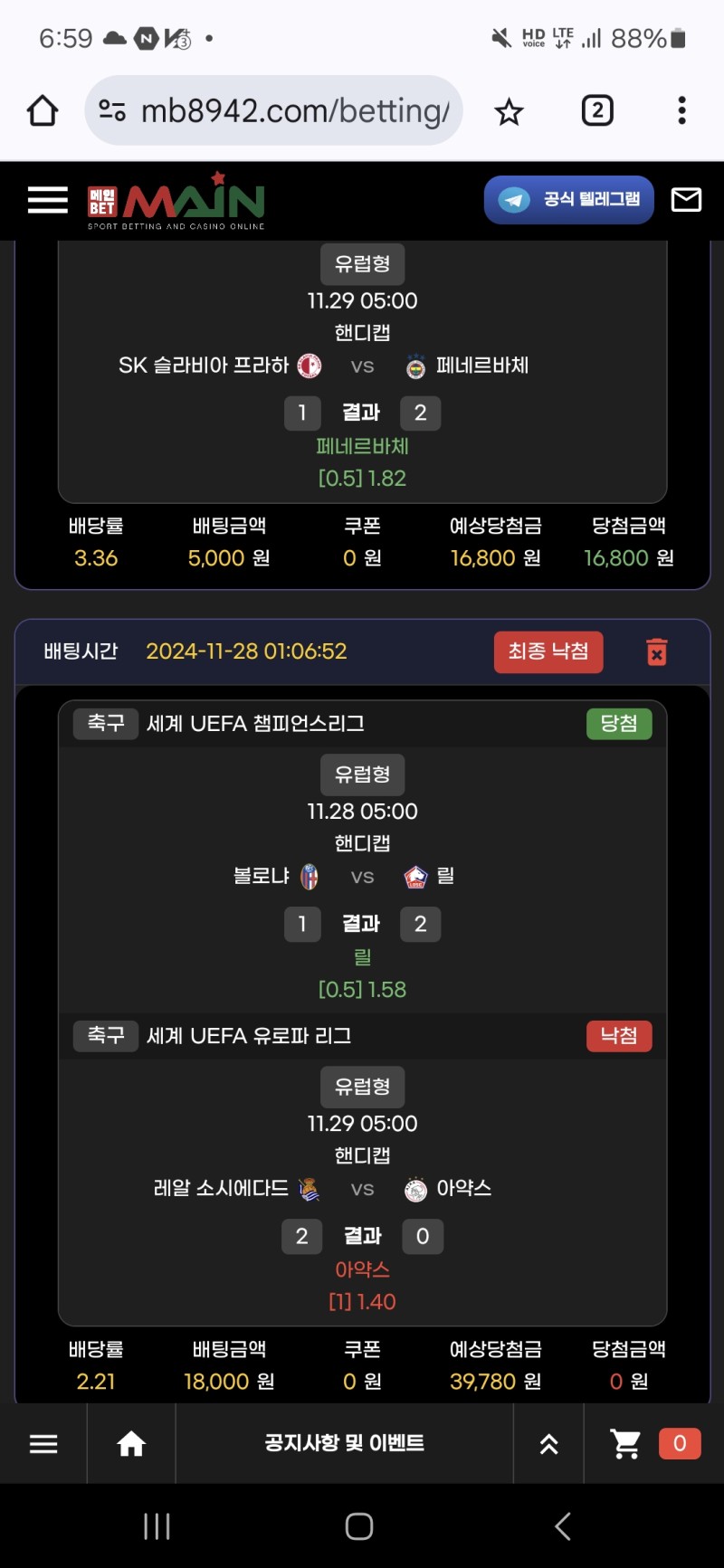This screenshot has height=1568, width=724.
Task: Bookmark this page with the star
Action: pos(509,112)
